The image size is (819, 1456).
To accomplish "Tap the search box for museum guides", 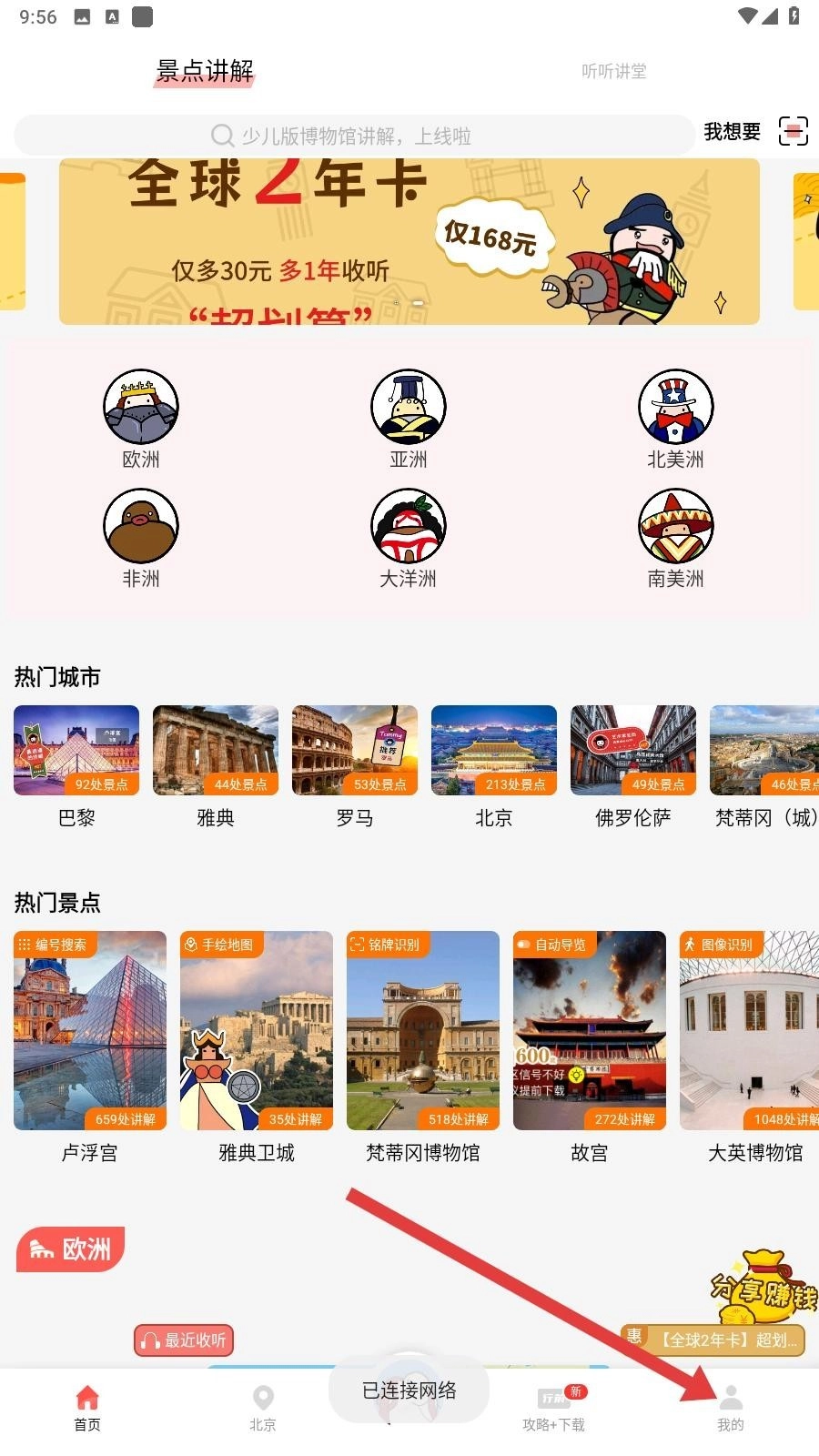I will coord(354,136).
